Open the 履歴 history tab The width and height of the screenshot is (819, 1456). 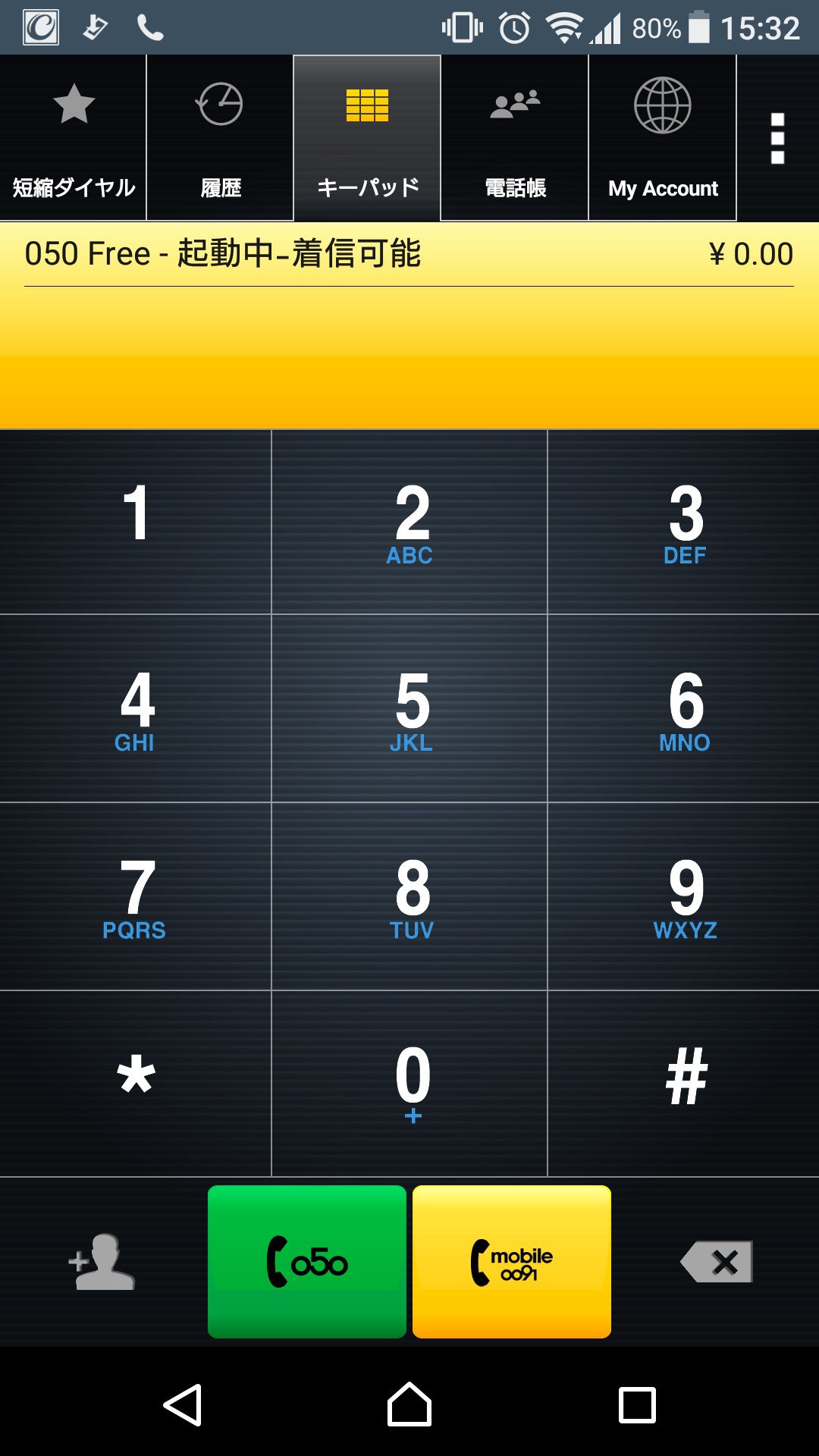pos(220,138)
